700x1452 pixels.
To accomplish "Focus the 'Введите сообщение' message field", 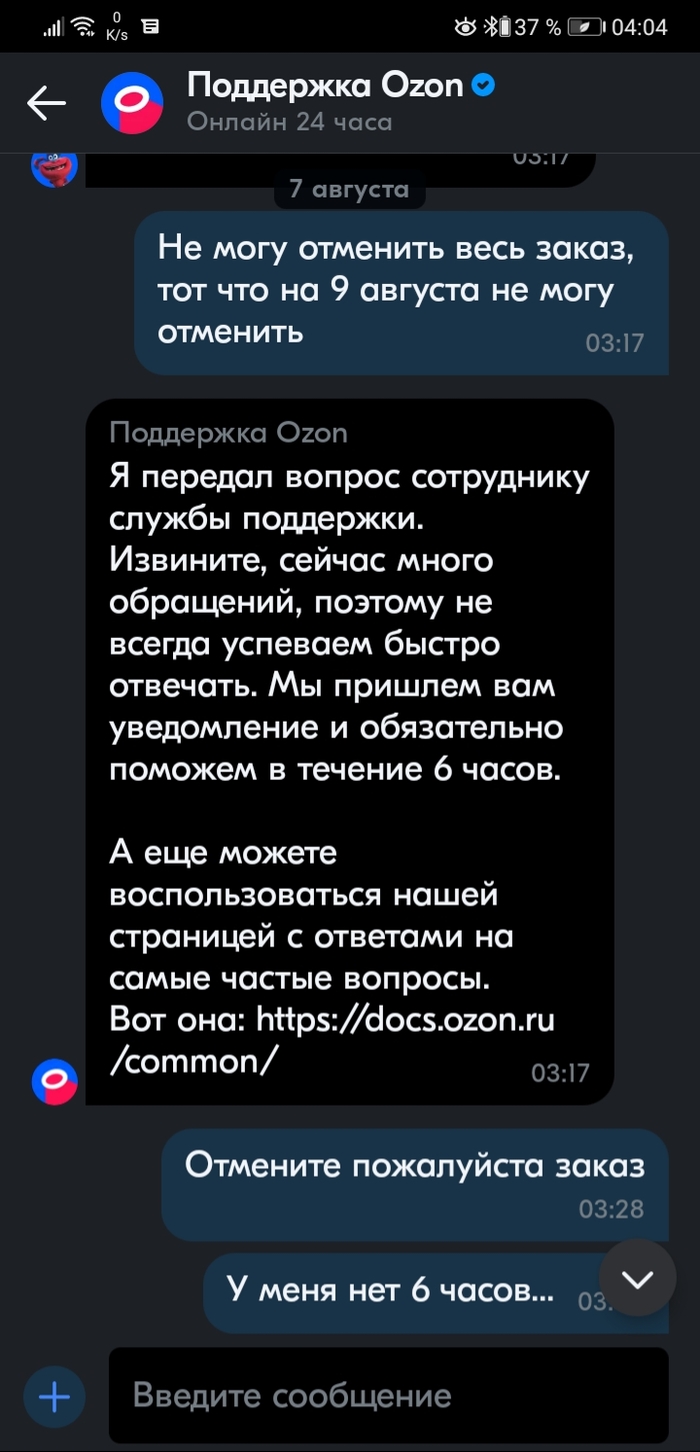I will (388, 1396).
